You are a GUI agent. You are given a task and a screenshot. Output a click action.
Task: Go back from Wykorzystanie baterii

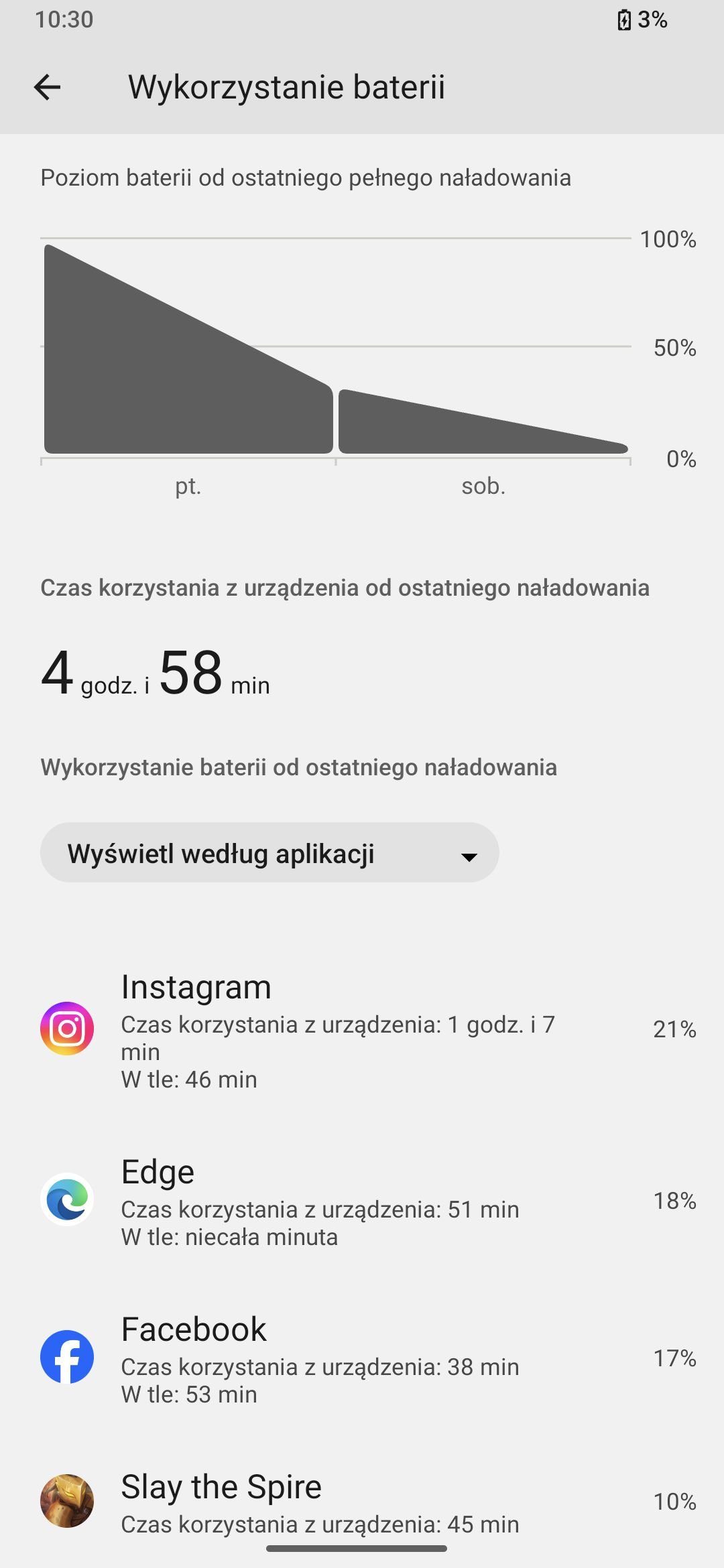(x=47, y=87)
